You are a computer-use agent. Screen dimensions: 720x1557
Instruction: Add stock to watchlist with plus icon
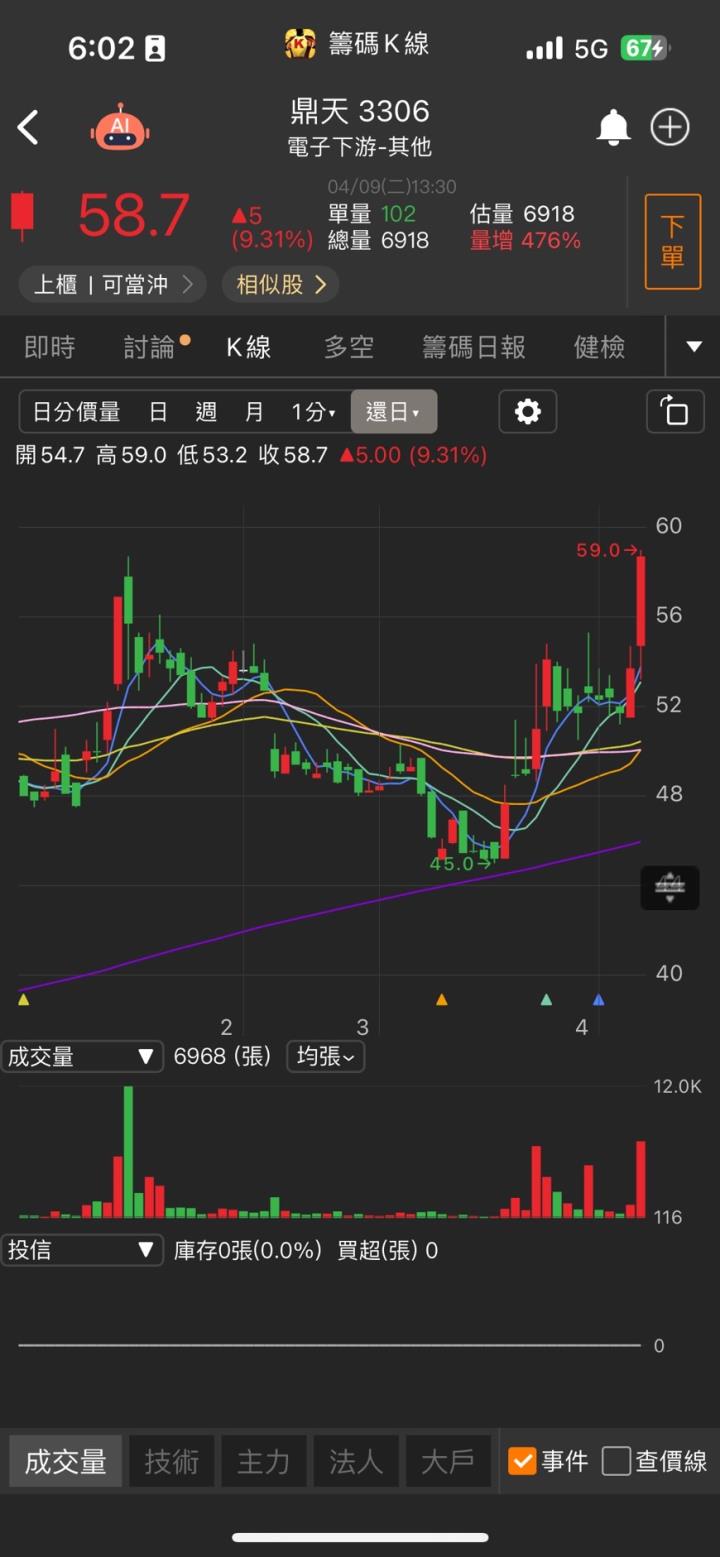click(670, 128)
